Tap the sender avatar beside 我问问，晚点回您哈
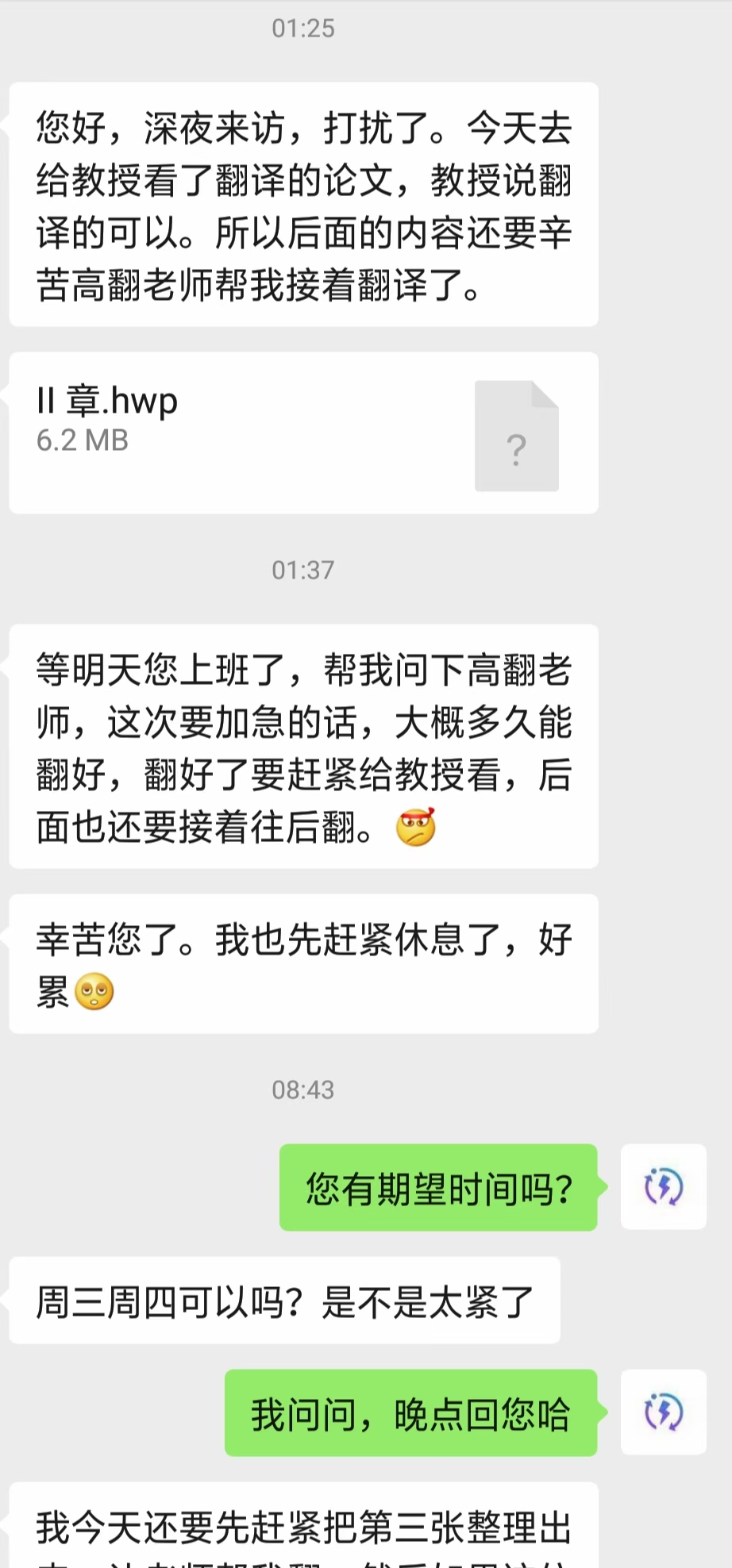Screen dimensions: 732x1568 (663, 1412)
